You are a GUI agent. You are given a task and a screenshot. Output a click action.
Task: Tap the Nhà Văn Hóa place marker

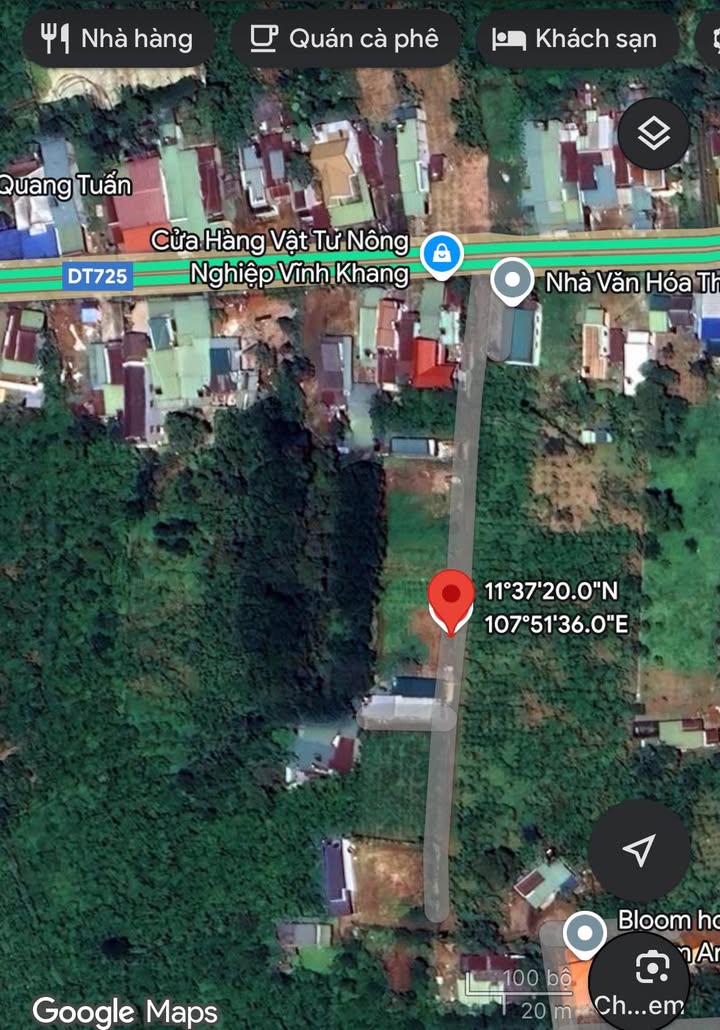pos(513,281)
